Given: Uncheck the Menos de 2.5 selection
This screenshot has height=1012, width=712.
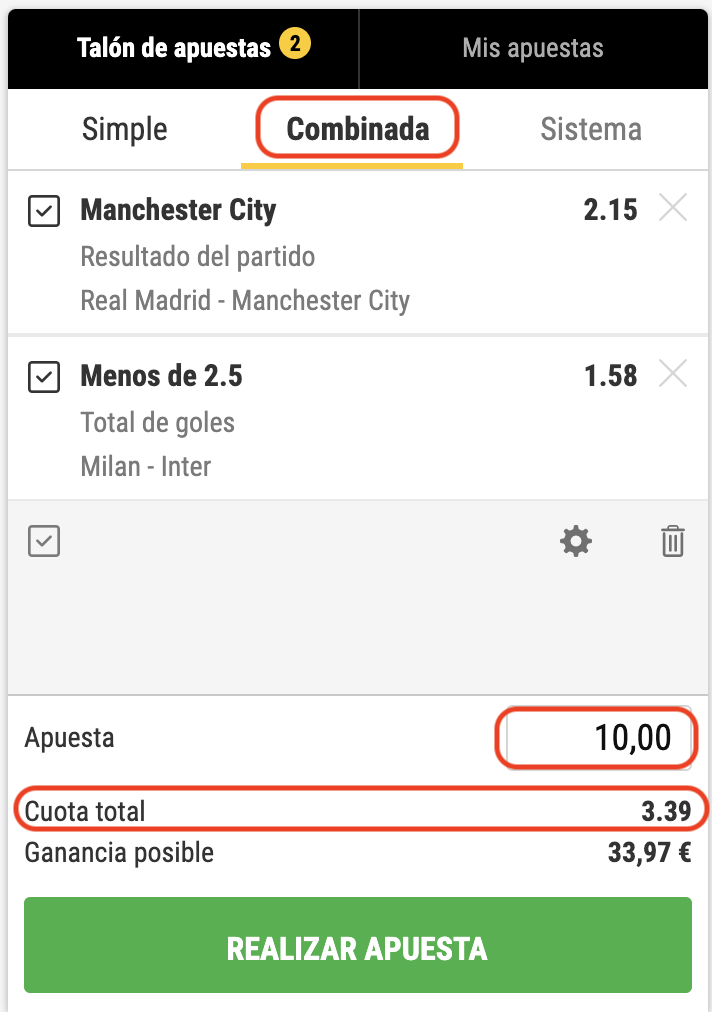Looking at the screenshot, I should point(44,377).
